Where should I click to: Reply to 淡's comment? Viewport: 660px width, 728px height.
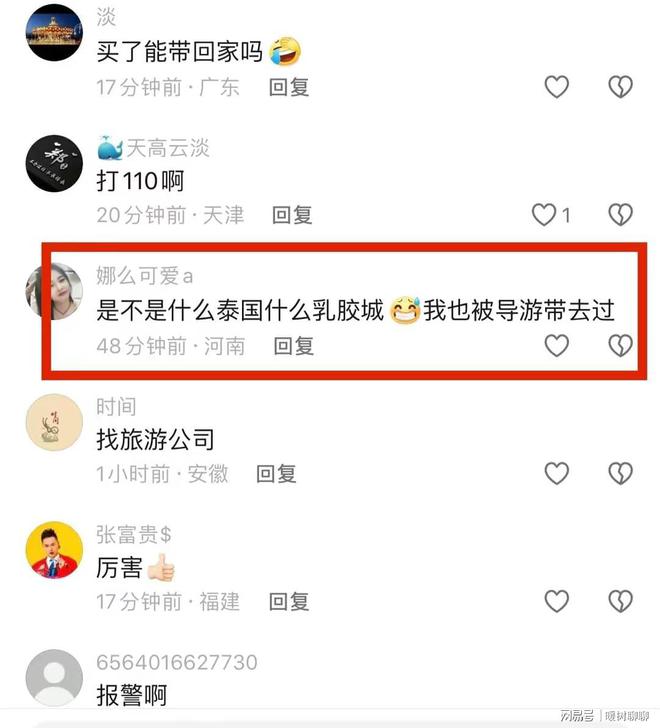(x=289, y=87)
